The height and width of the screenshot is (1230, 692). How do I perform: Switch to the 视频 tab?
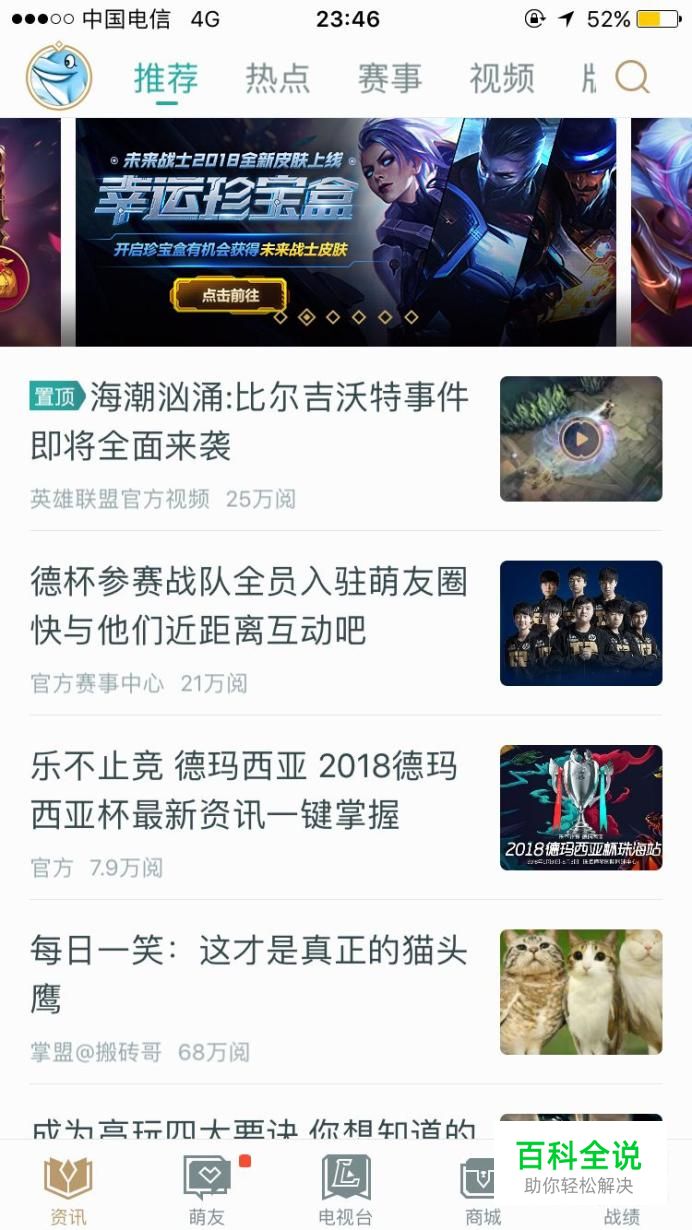coord(501,78)
